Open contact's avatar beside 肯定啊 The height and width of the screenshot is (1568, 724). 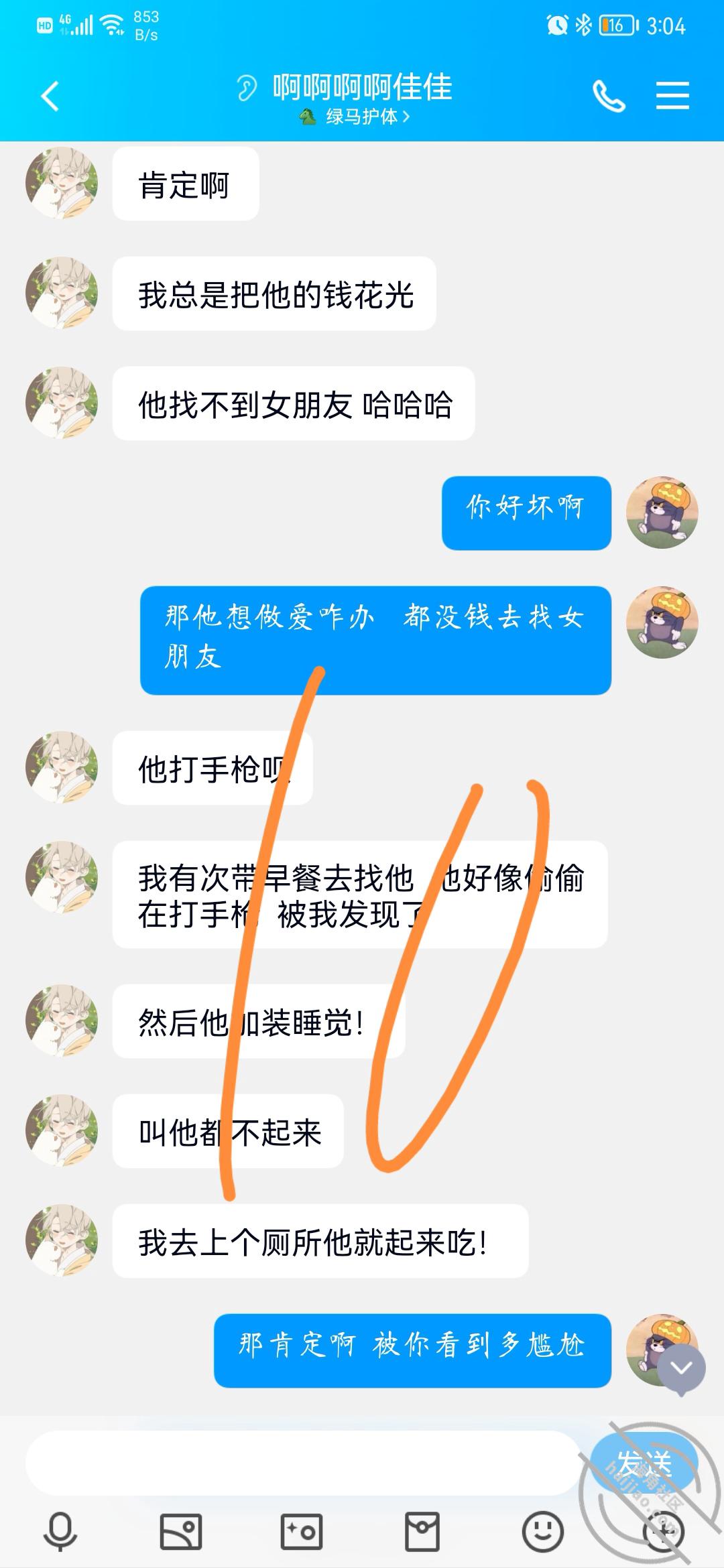click(x=62, y=183)
